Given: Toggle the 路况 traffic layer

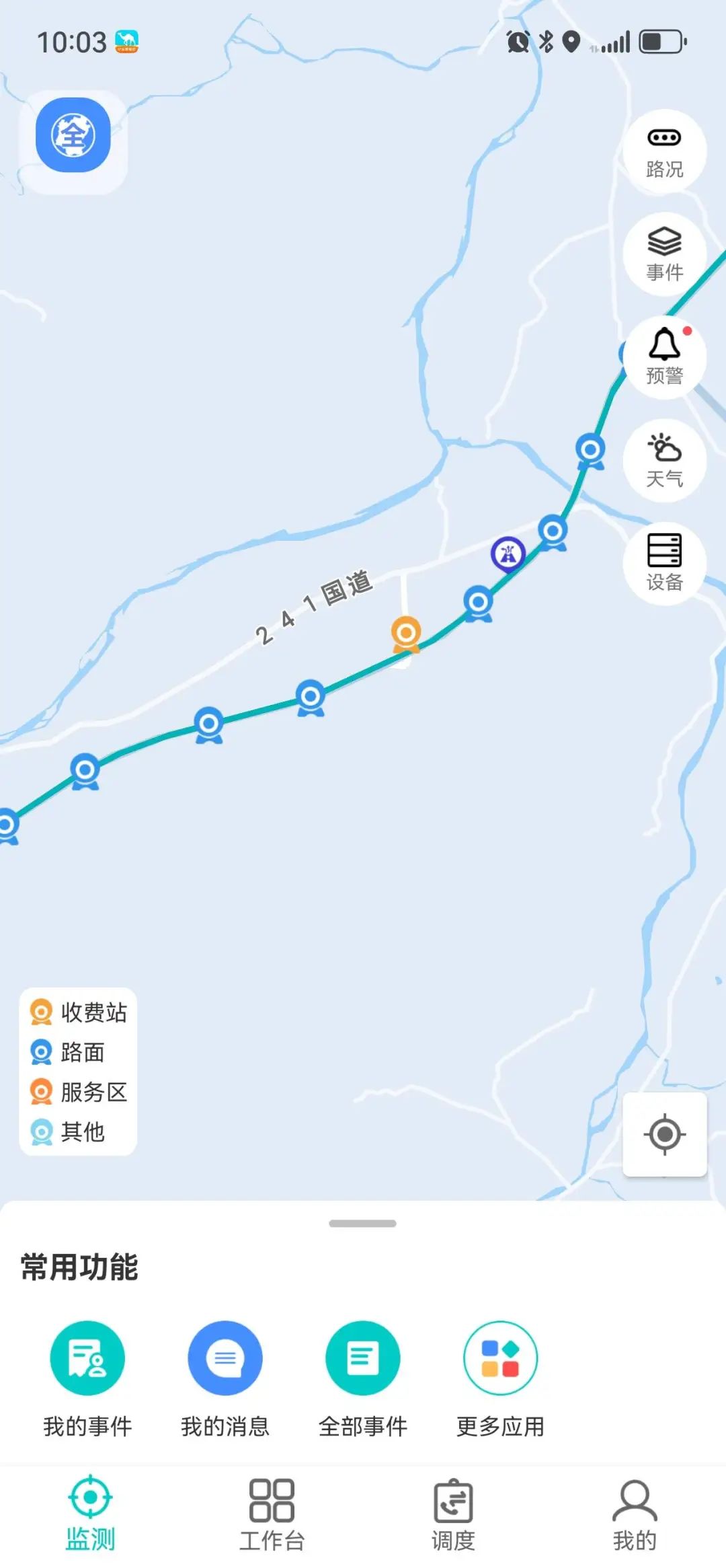Looking at the screenshot, I should click(x=664, y=152).
